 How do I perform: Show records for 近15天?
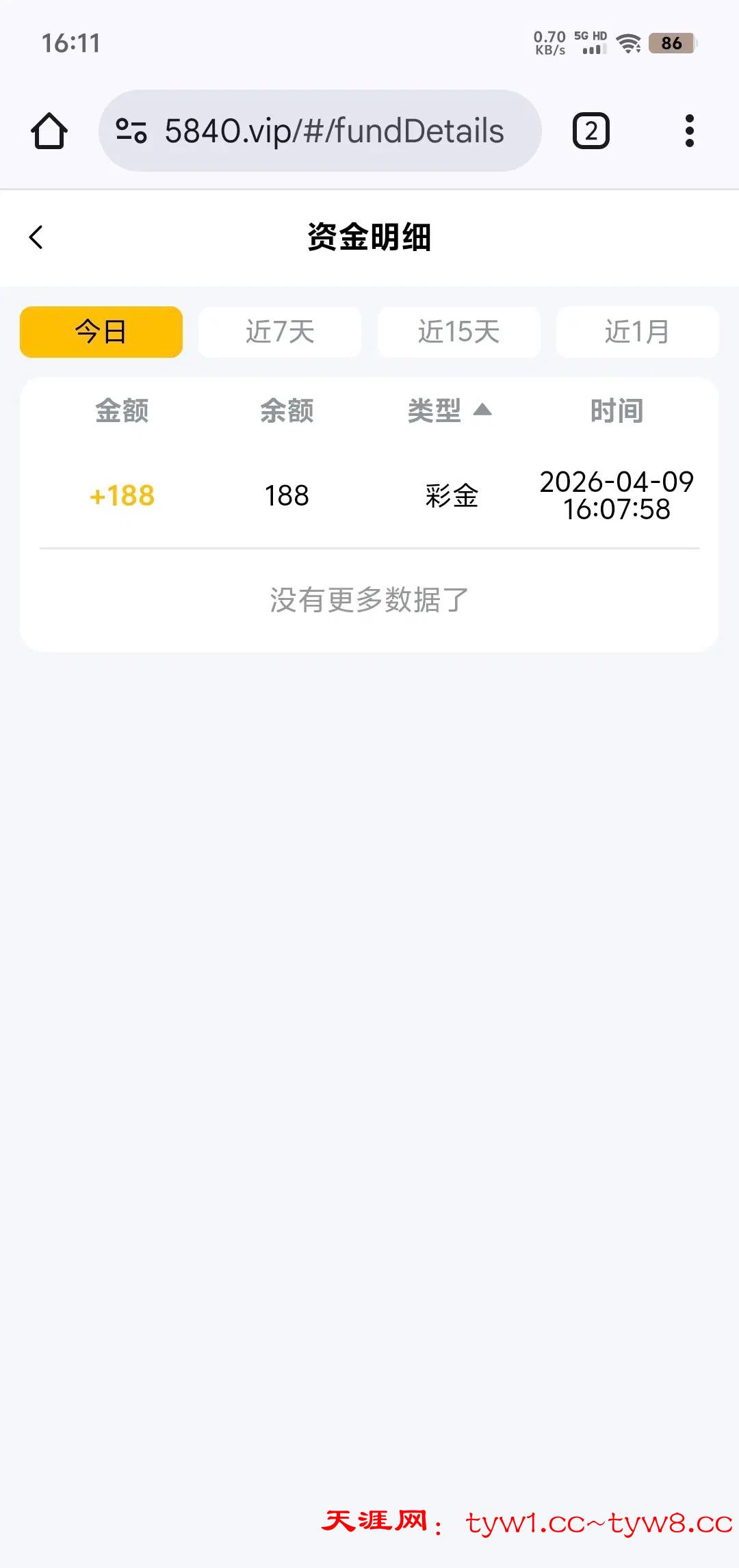[458, 332]
